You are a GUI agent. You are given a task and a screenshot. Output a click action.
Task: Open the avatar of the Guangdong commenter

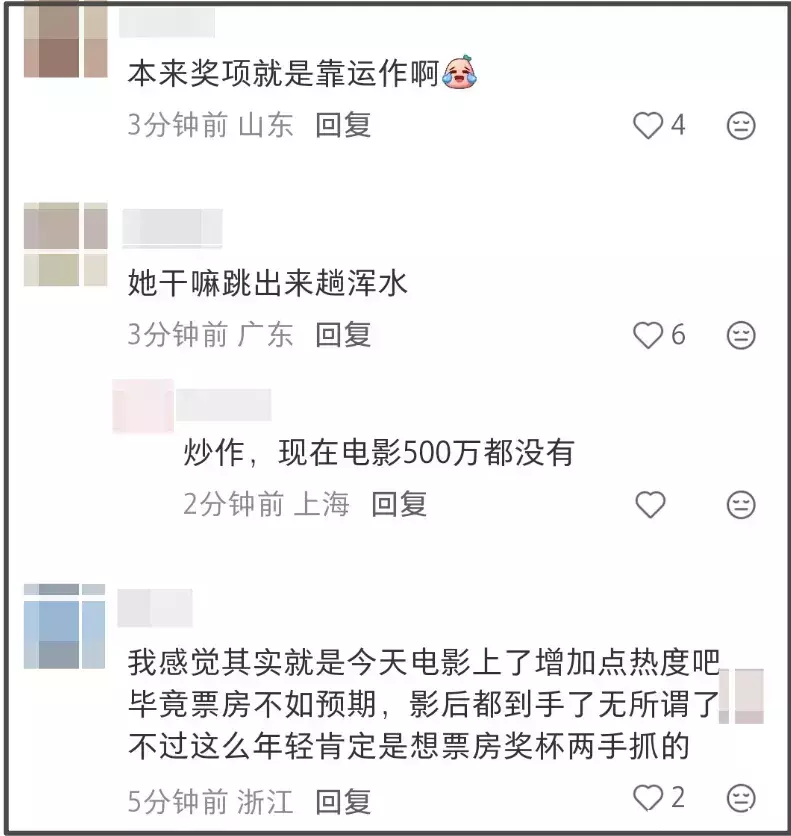click(x=65, y=245)
